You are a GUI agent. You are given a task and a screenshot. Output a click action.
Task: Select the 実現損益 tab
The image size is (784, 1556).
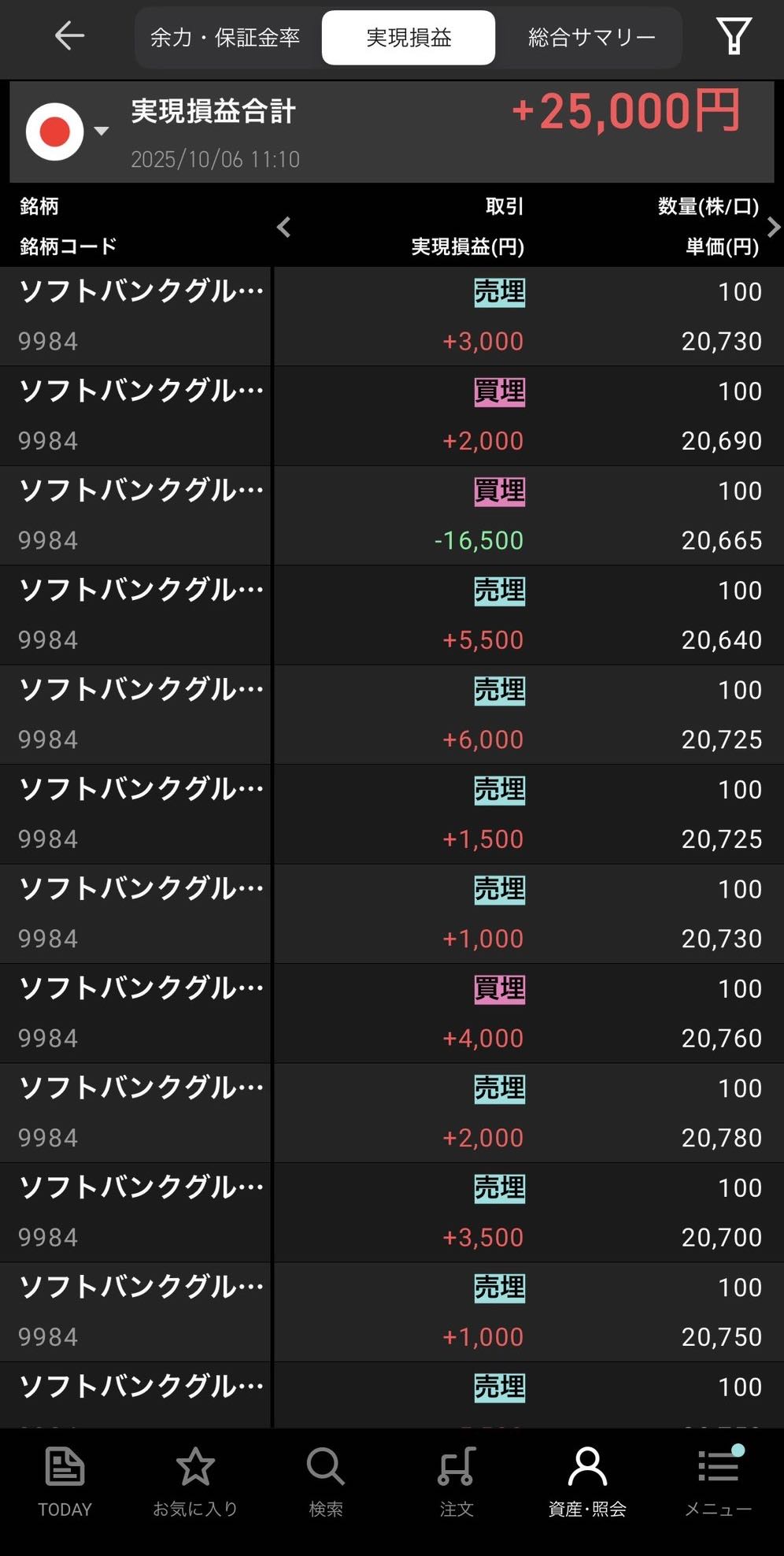tap(409, 37)
